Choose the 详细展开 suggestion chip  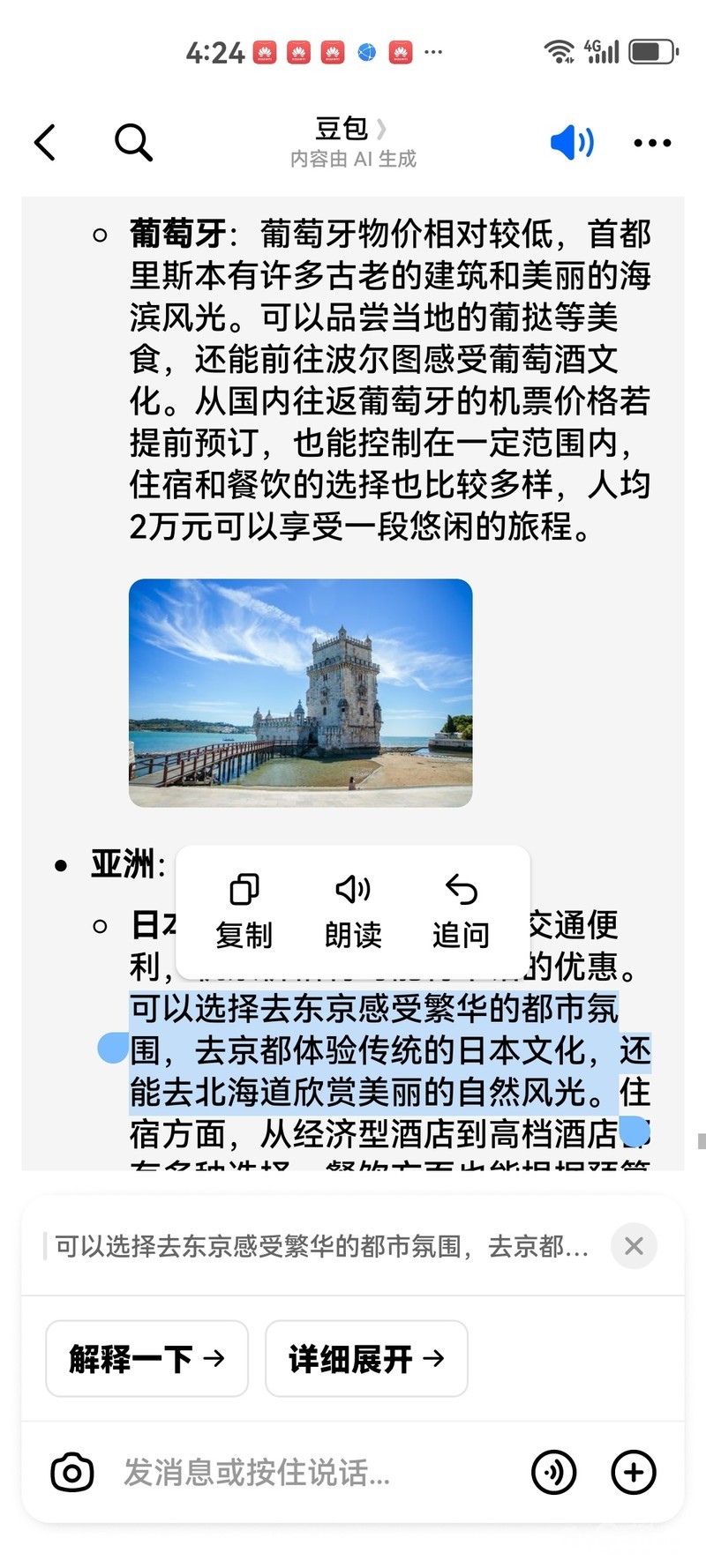click(366, 1358)
